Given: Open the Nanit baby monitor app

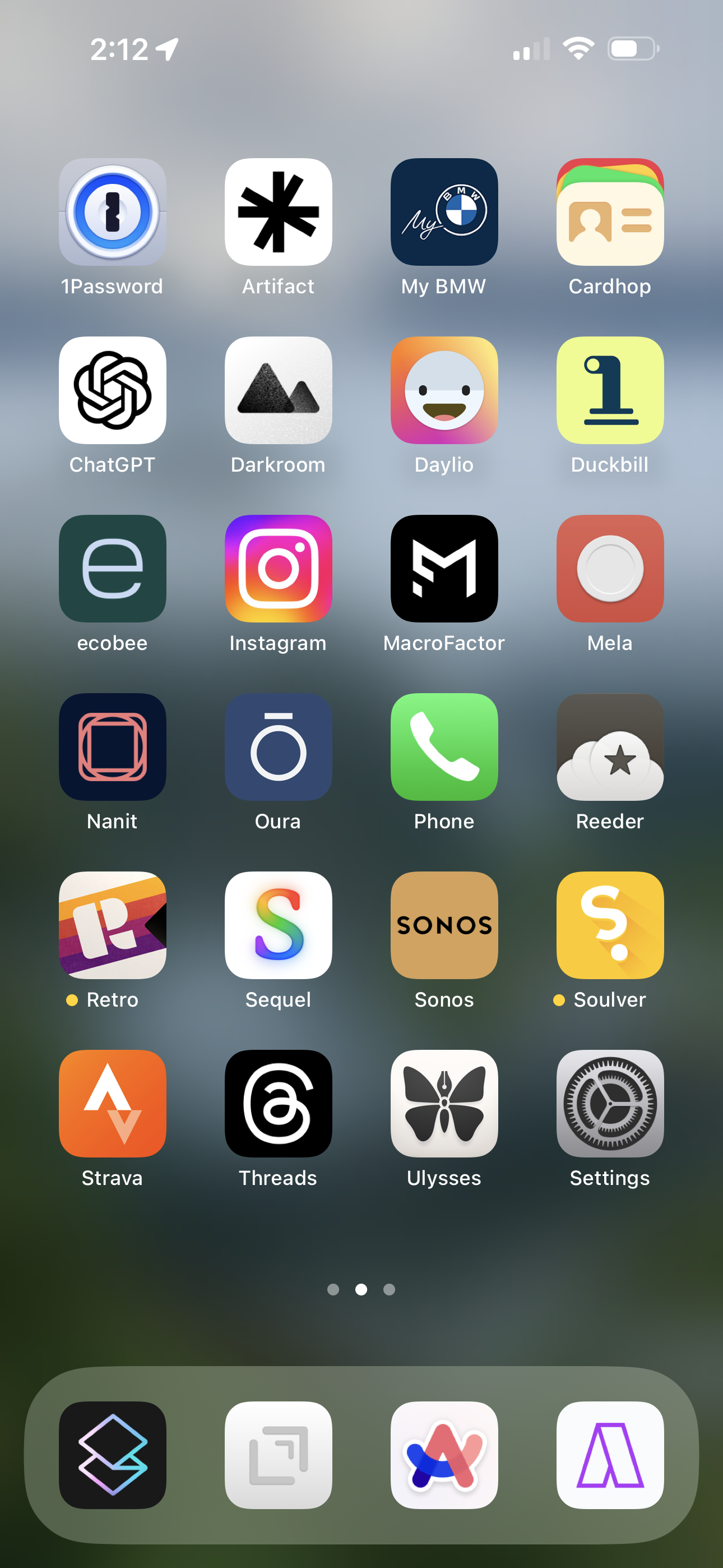Looking at the screenshot, I should click(113, 746).
